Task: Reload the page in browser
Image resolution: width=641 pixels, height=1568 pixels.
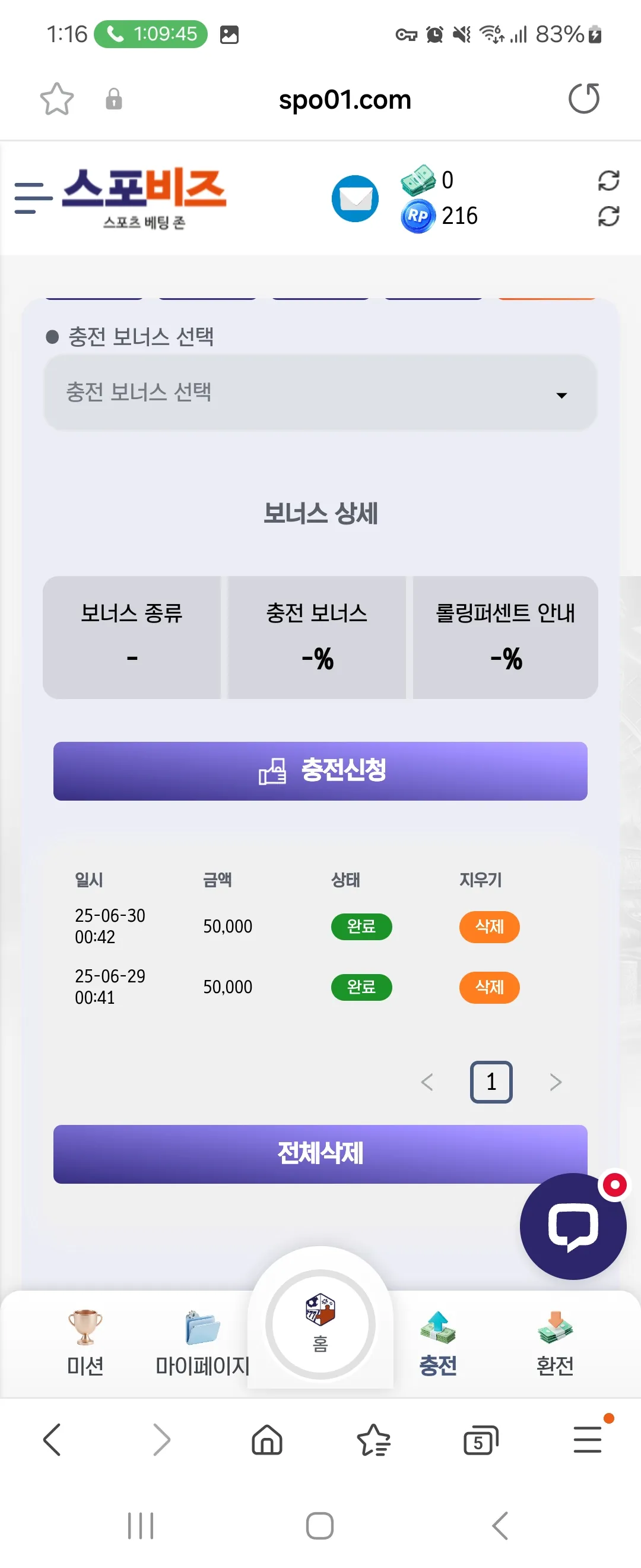Action: coord(584,99)
